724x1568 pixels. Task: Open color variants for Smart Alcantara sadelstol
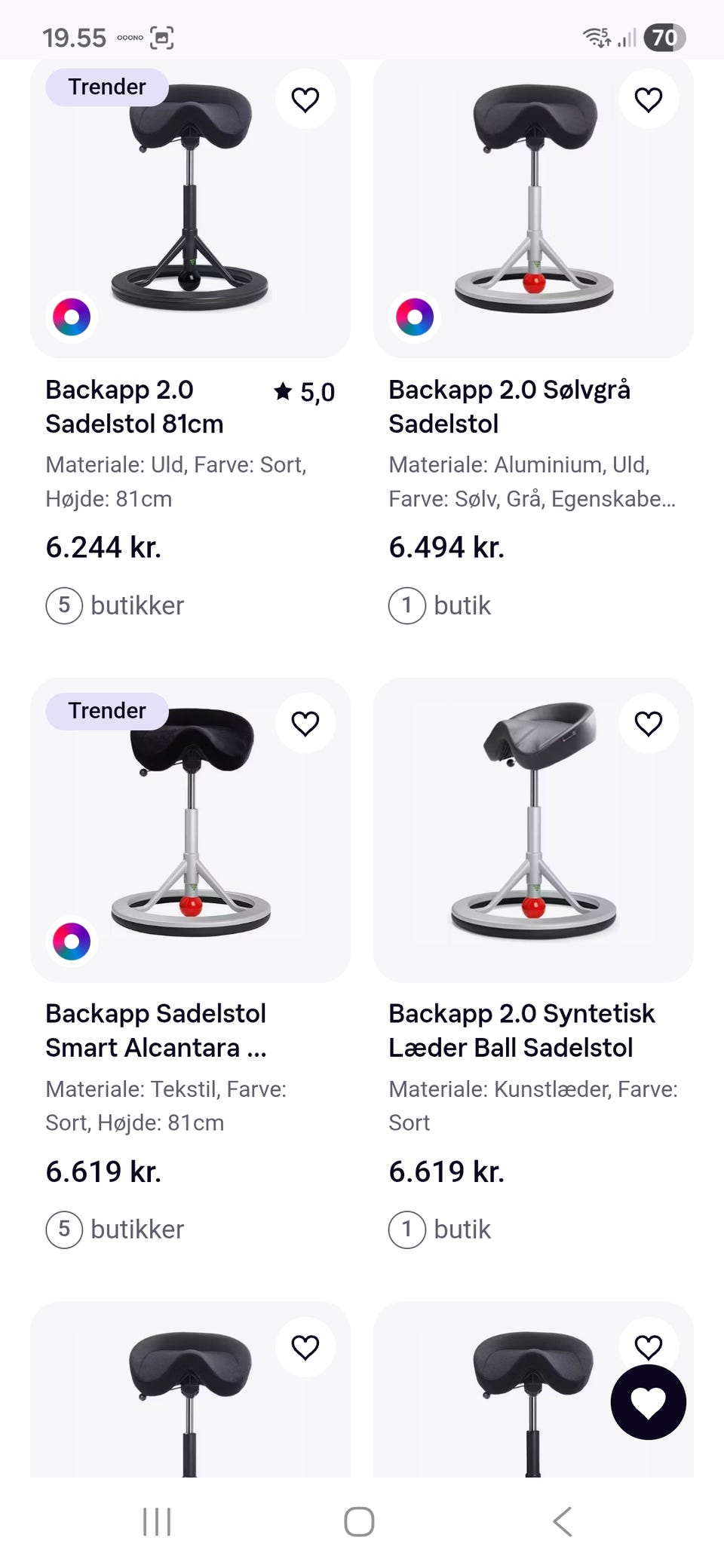pos(72,941)
